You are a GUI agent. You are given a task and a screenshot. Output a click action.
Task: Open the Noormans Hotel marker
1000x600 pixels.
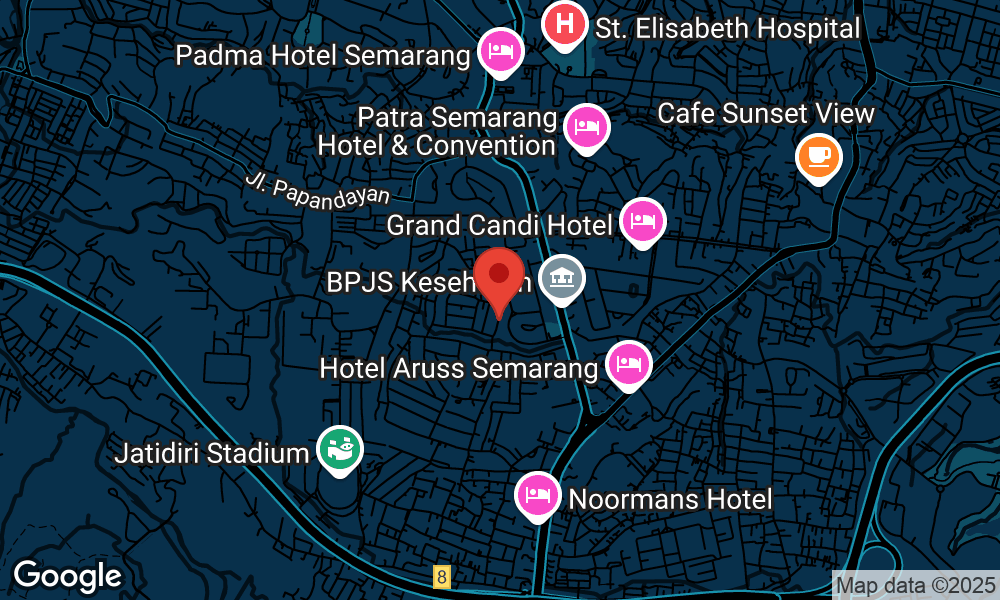point(538,494)
